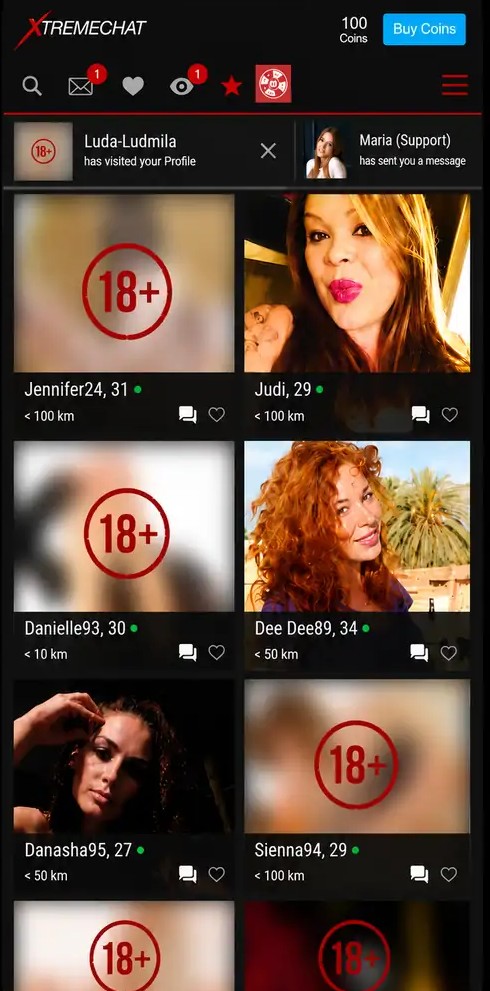Open the messages envelope icon

[80, 87]
